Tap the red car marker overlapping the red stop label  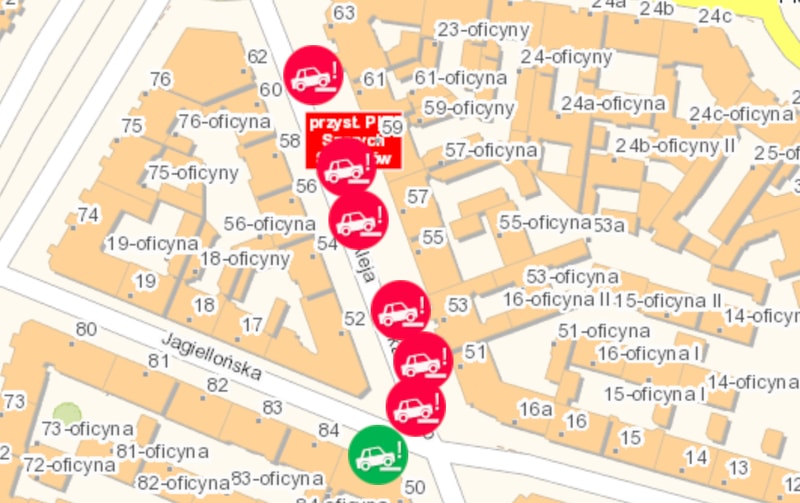(x=346, y=167)
